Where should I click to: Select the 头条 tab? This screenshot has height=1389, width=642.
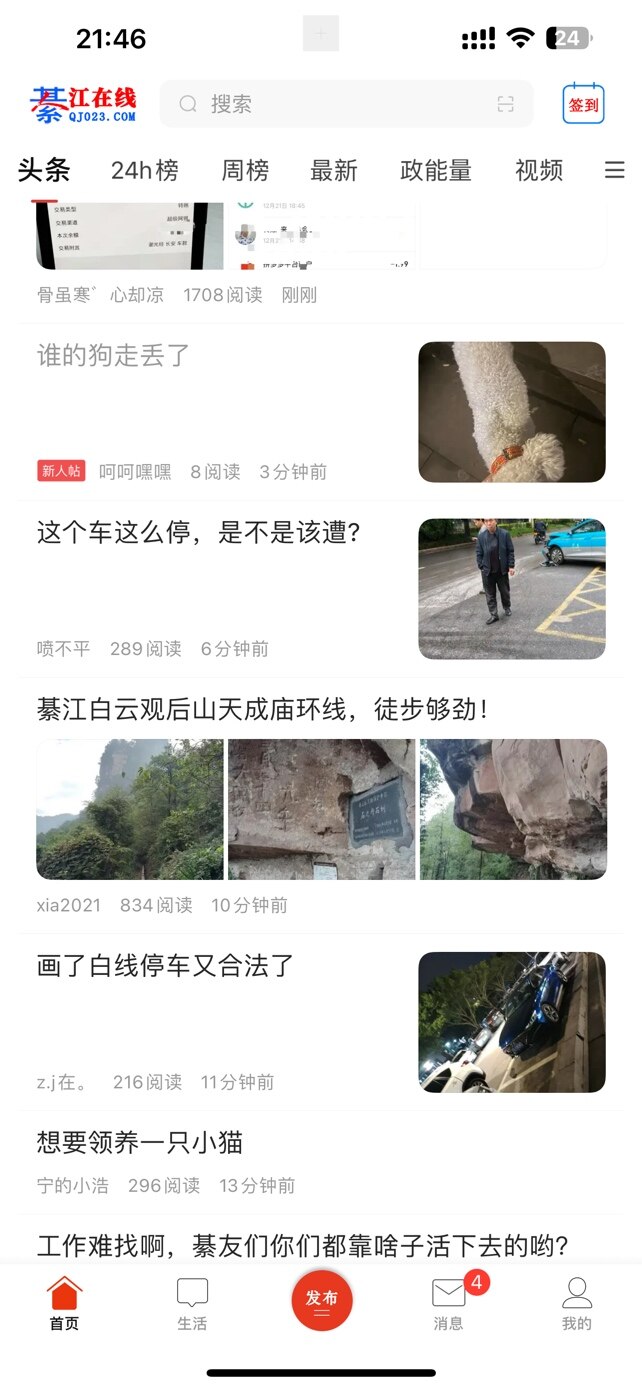coord(44,171)
